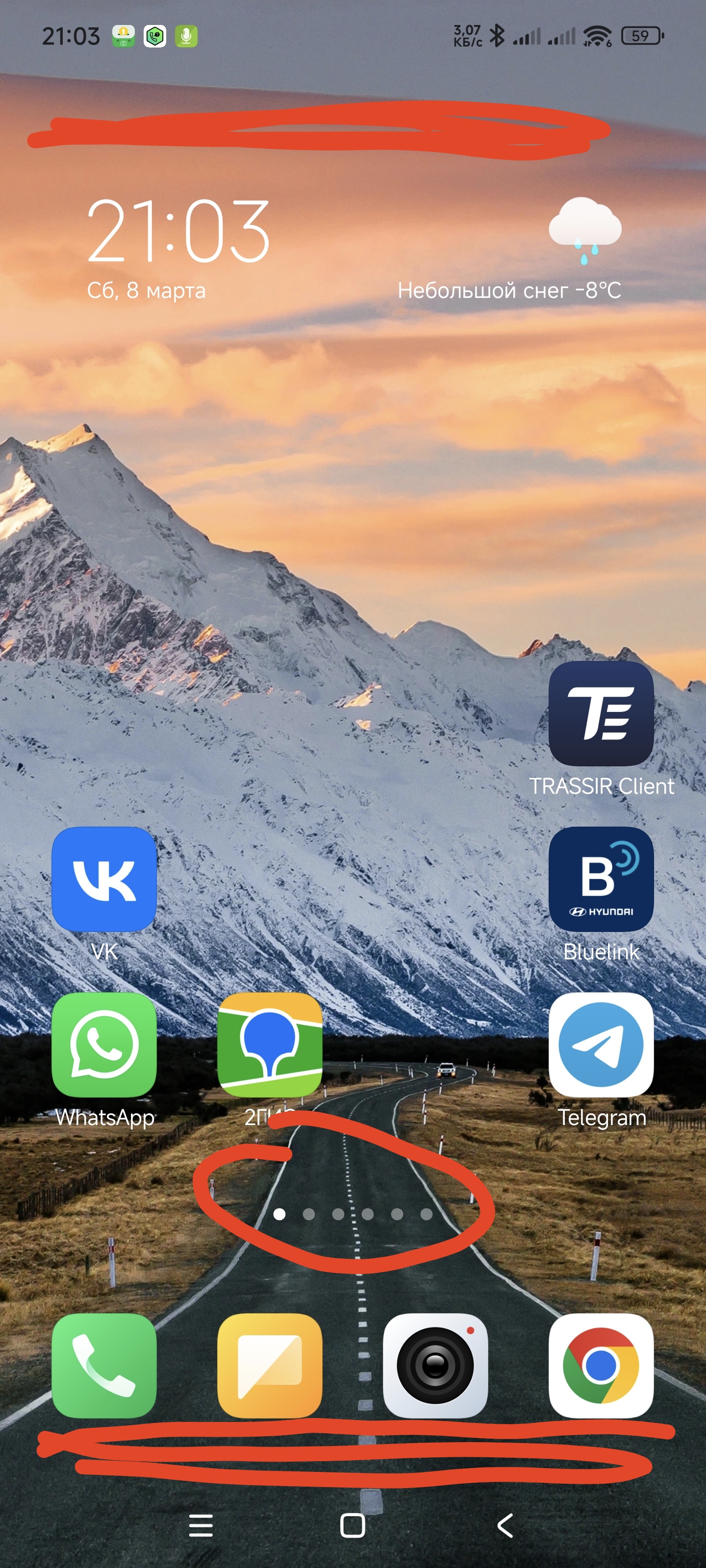Open the Phone dialer in the dock
The width and height of the screenshot is (706, 1568).
(x=104, y=1366)
